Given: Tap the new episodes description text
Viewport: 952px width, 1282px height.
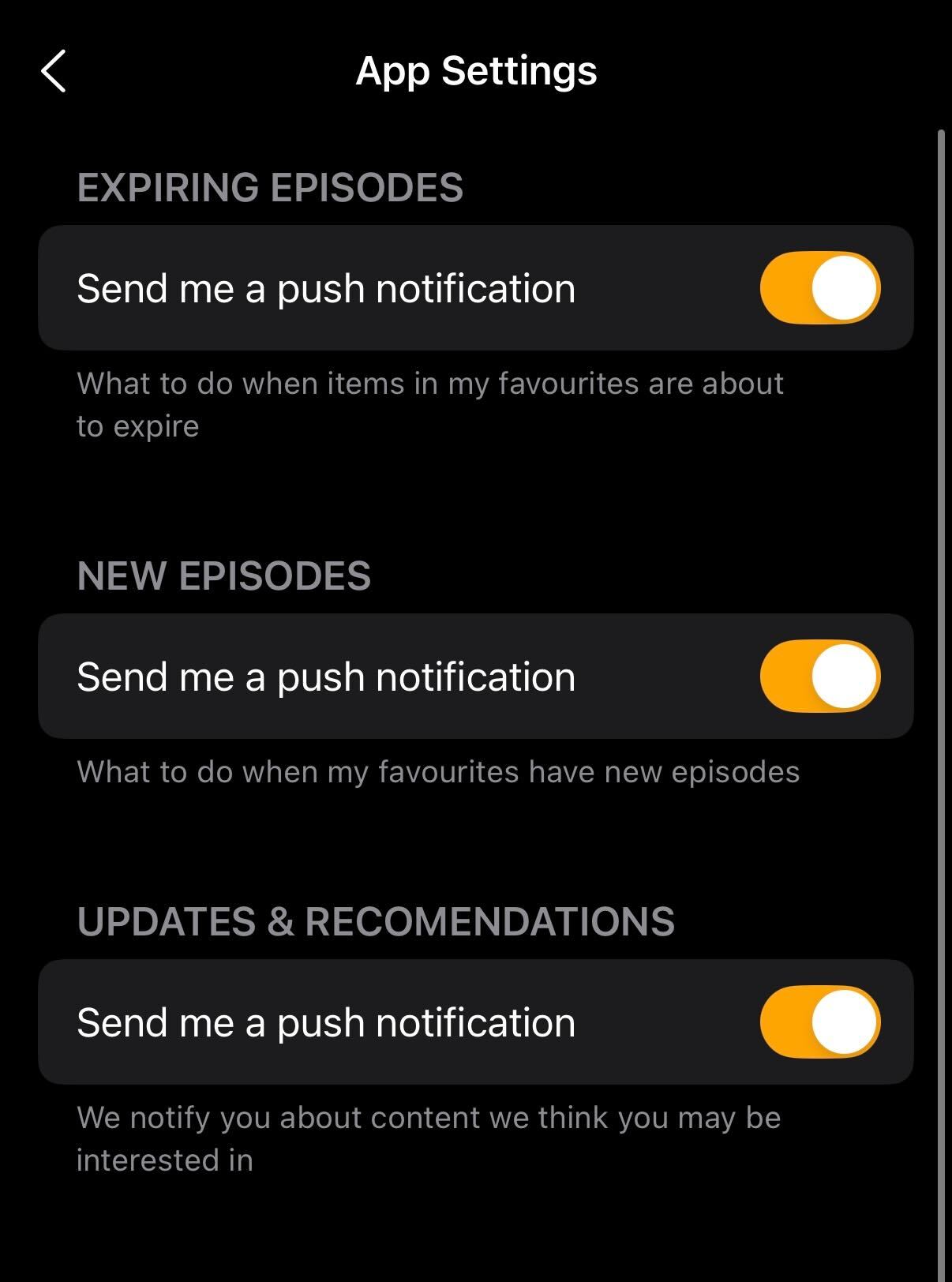Looking at the screenshot, I should (x=437, y=771).
